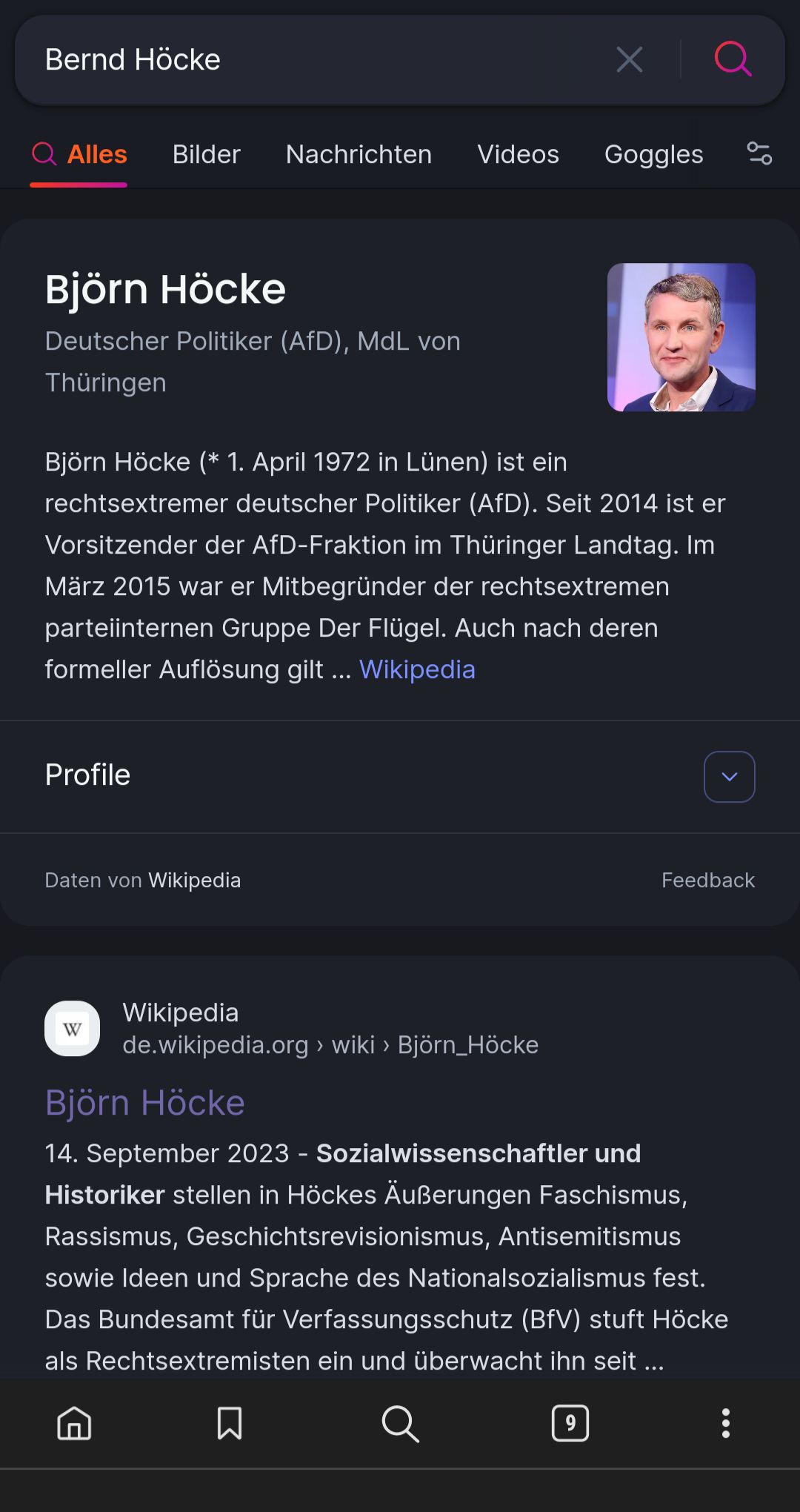The image size is (800, 1512).
Task: Open the Goggles tab
Action: tap(653, 154)
